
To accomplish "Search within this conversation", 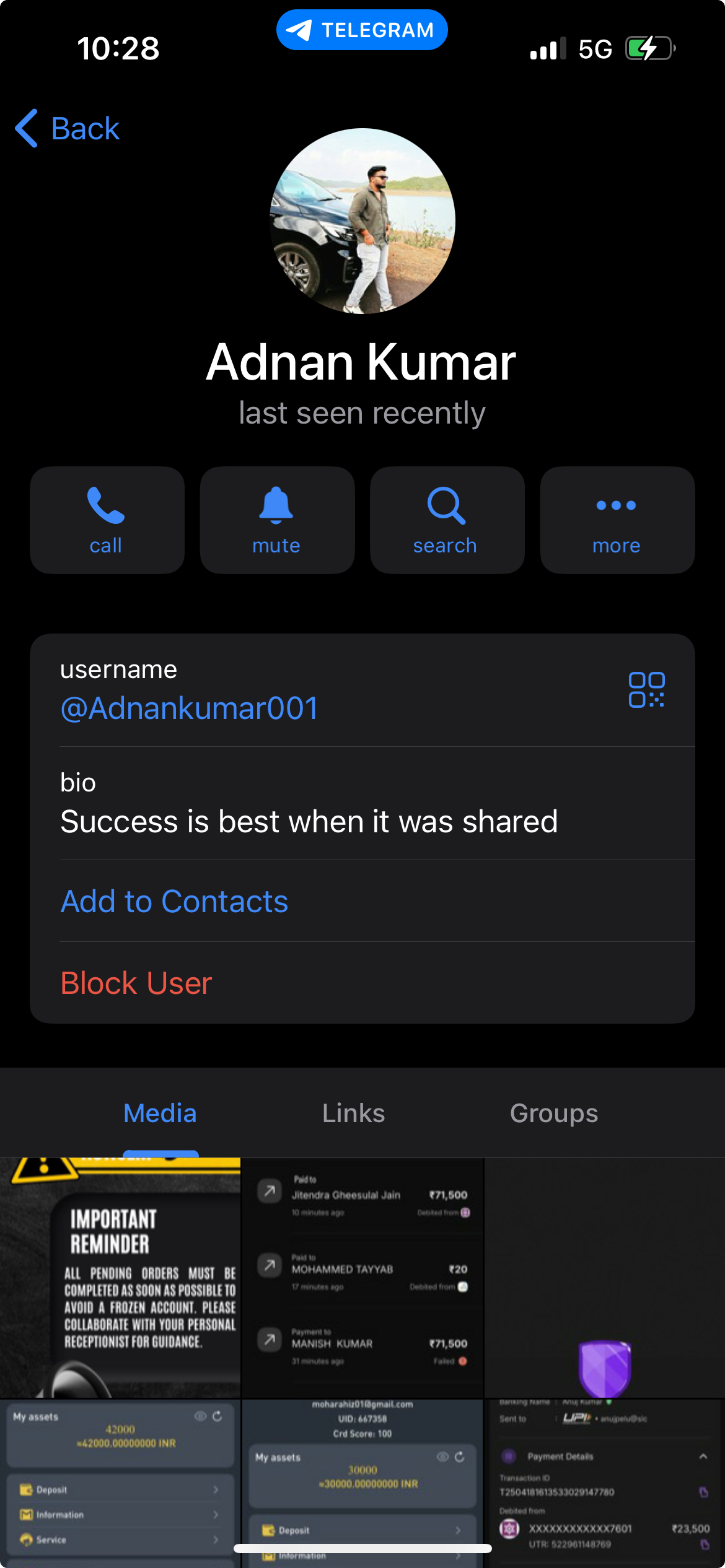I will 447,520.
